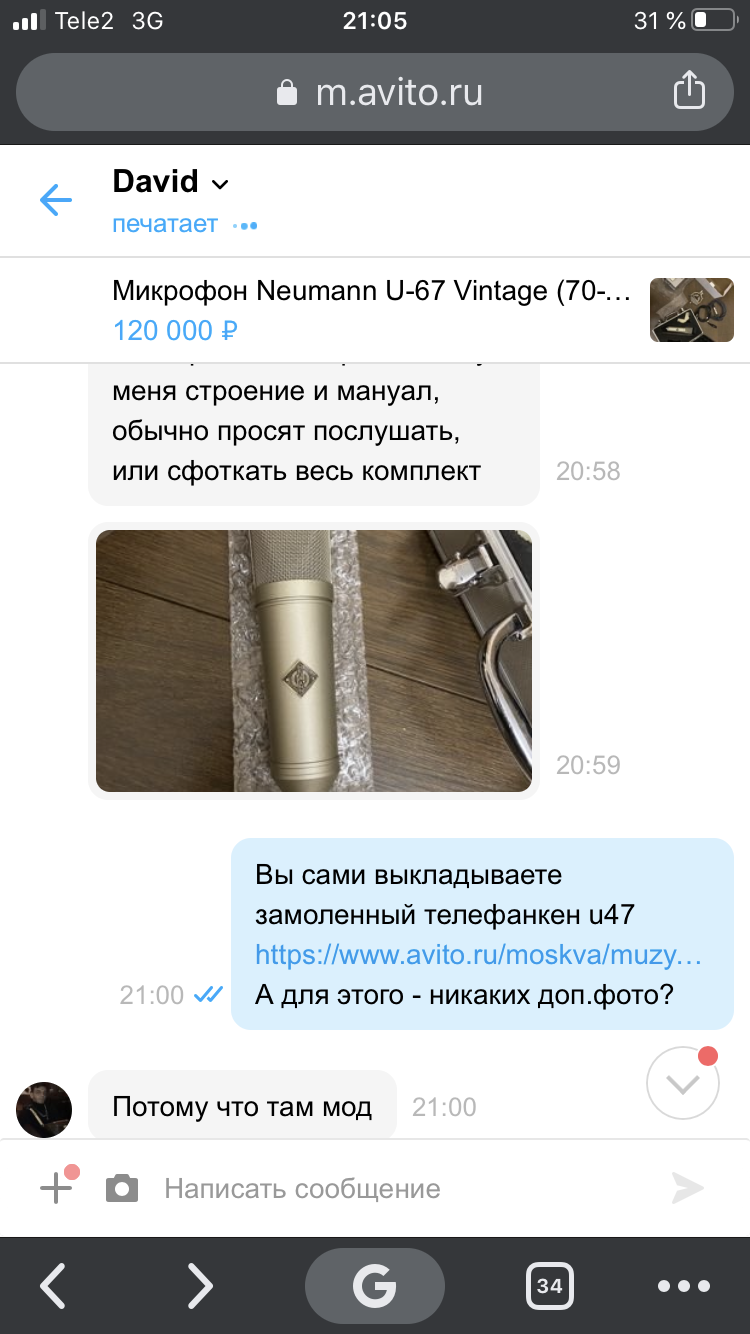
Task: Open the avito.ru link in the message
Action: [x=478, y=954]
